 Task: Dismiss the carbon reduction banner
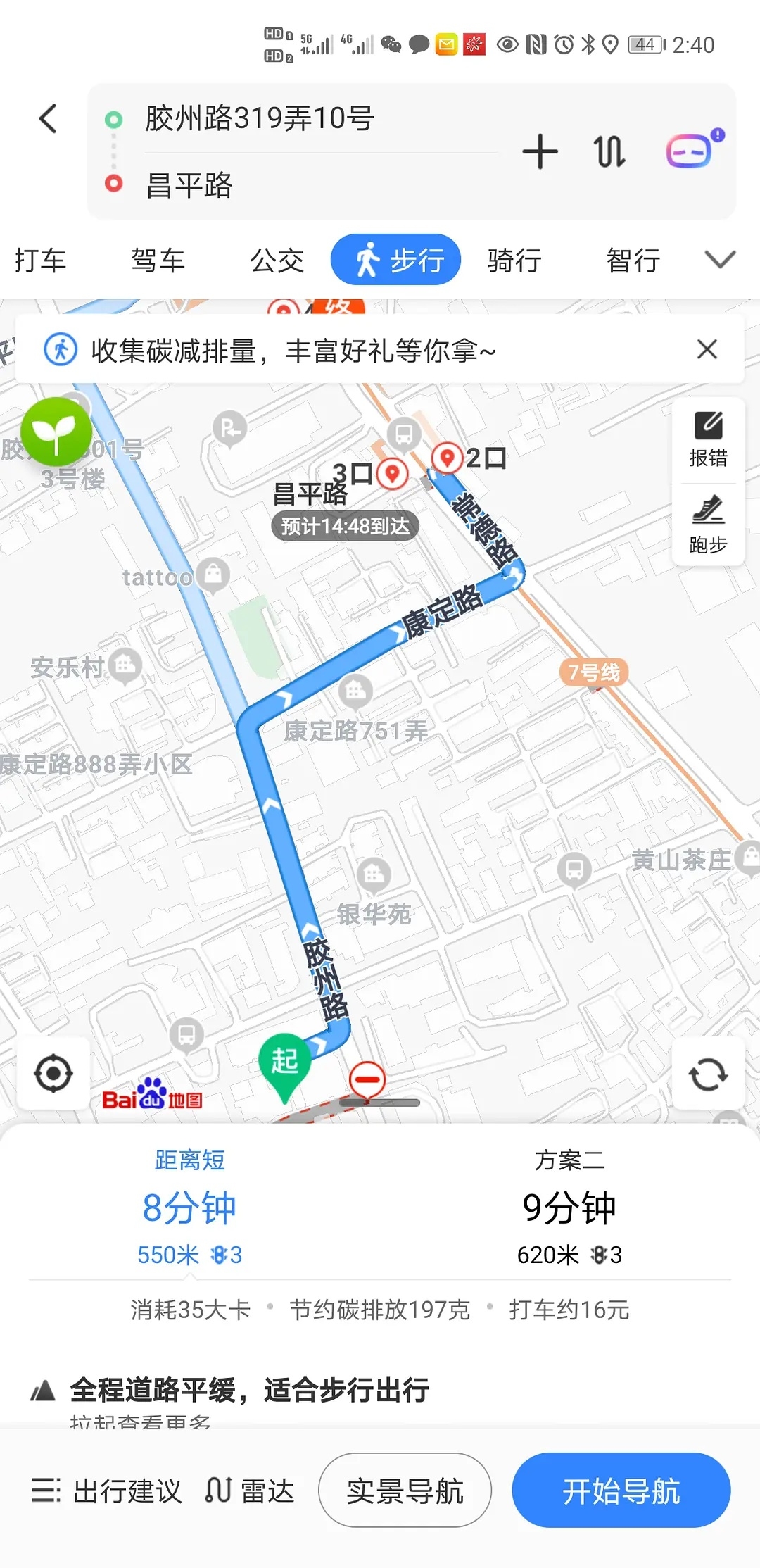[707, 349]
